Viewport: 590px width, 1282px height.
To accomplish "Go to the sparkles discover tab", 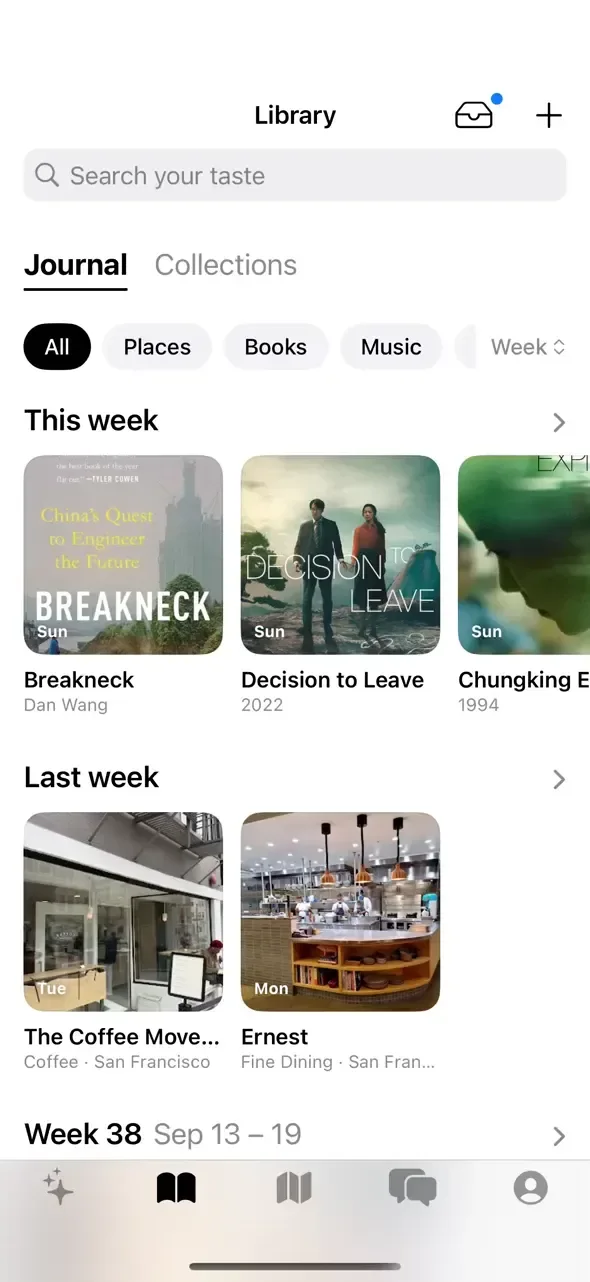I will (59, 1188).
